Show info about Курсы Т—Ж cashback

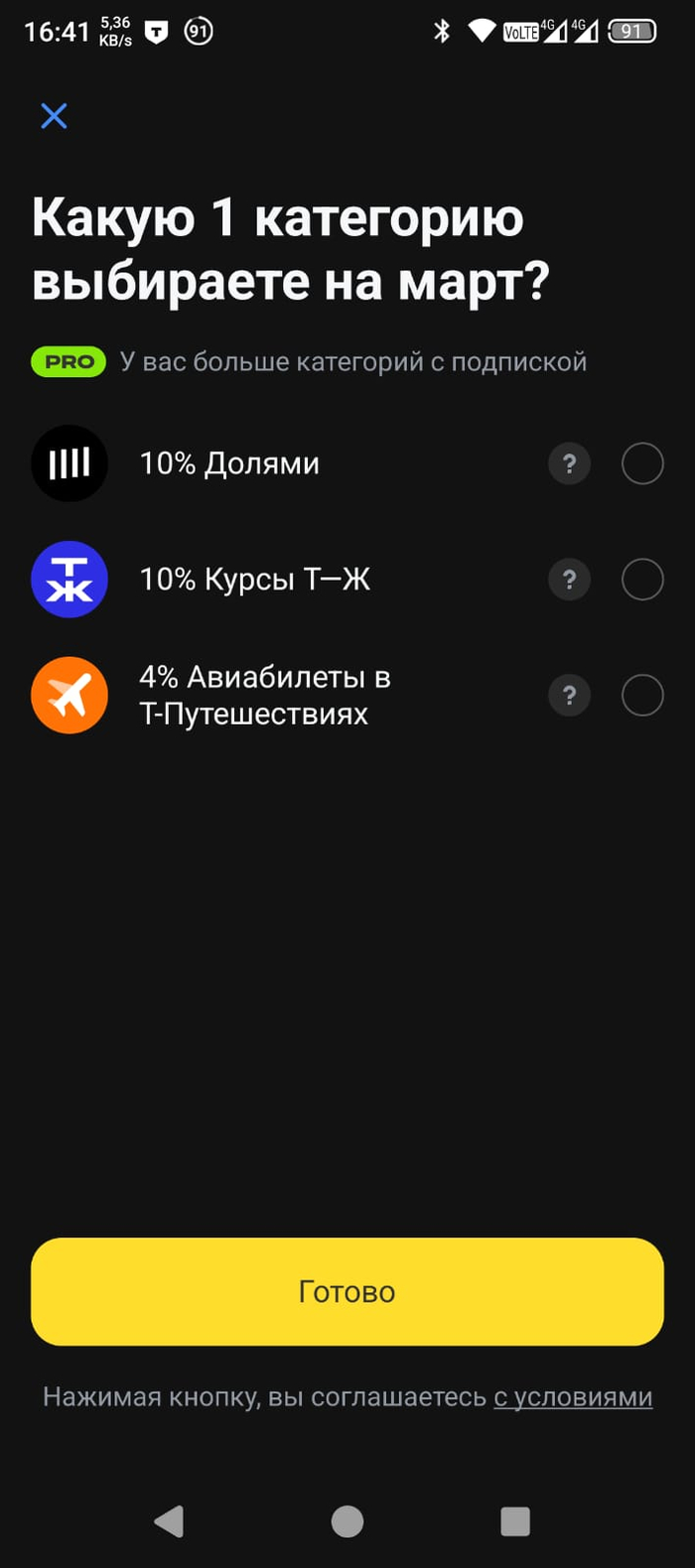569,580
